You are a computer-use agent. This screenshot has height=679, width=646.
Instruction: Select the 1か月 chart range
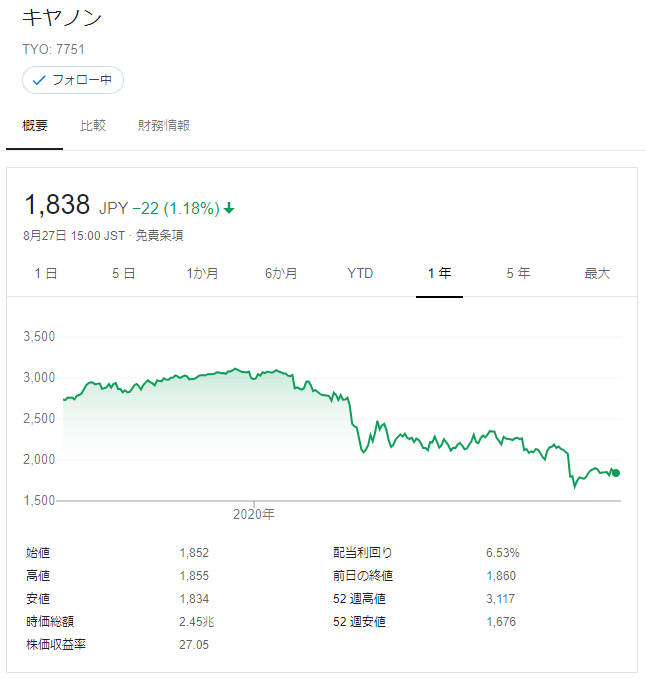pos(202,273)
